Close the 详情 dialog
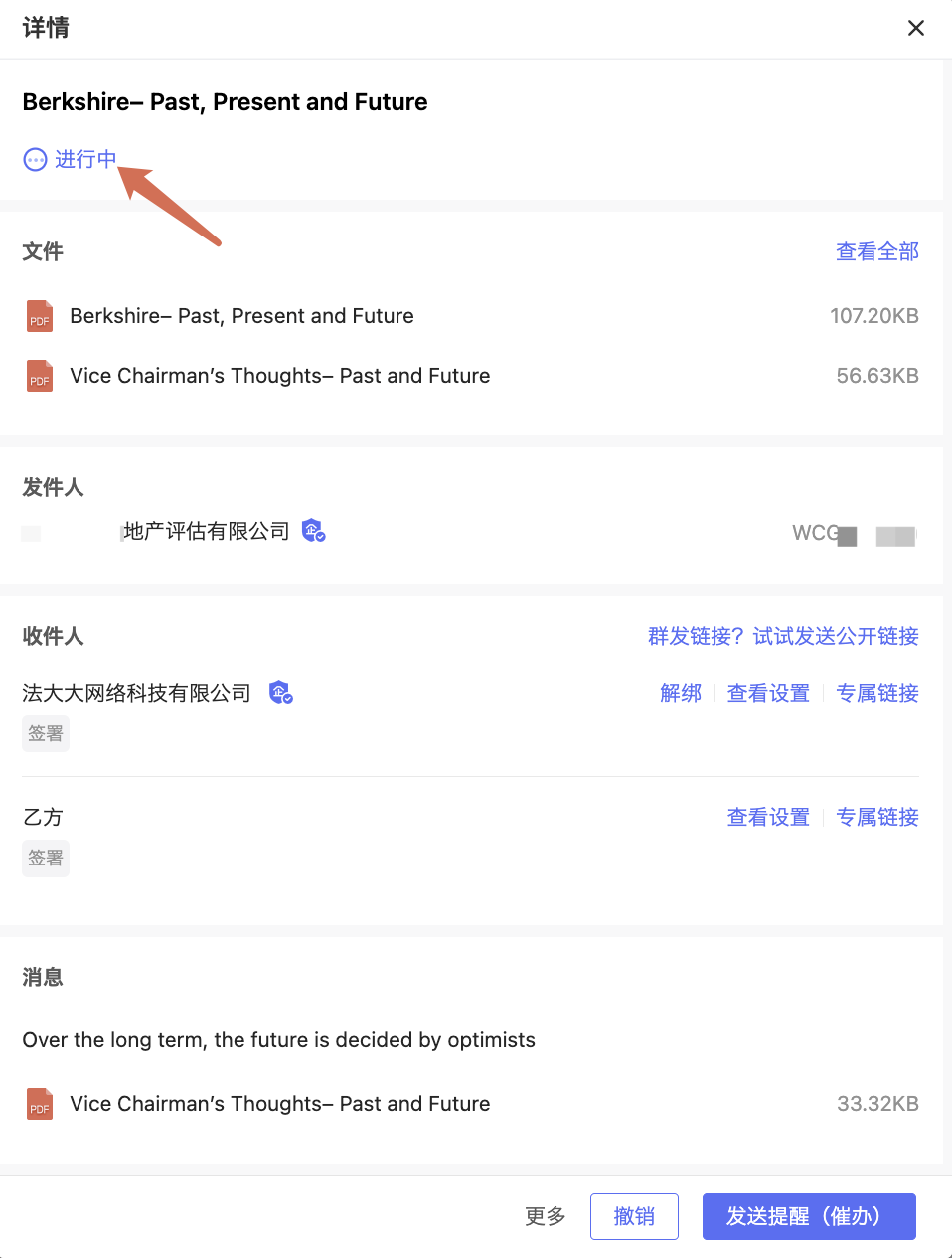The height and width of the screenshot is (1258, 952). point(915,28)
